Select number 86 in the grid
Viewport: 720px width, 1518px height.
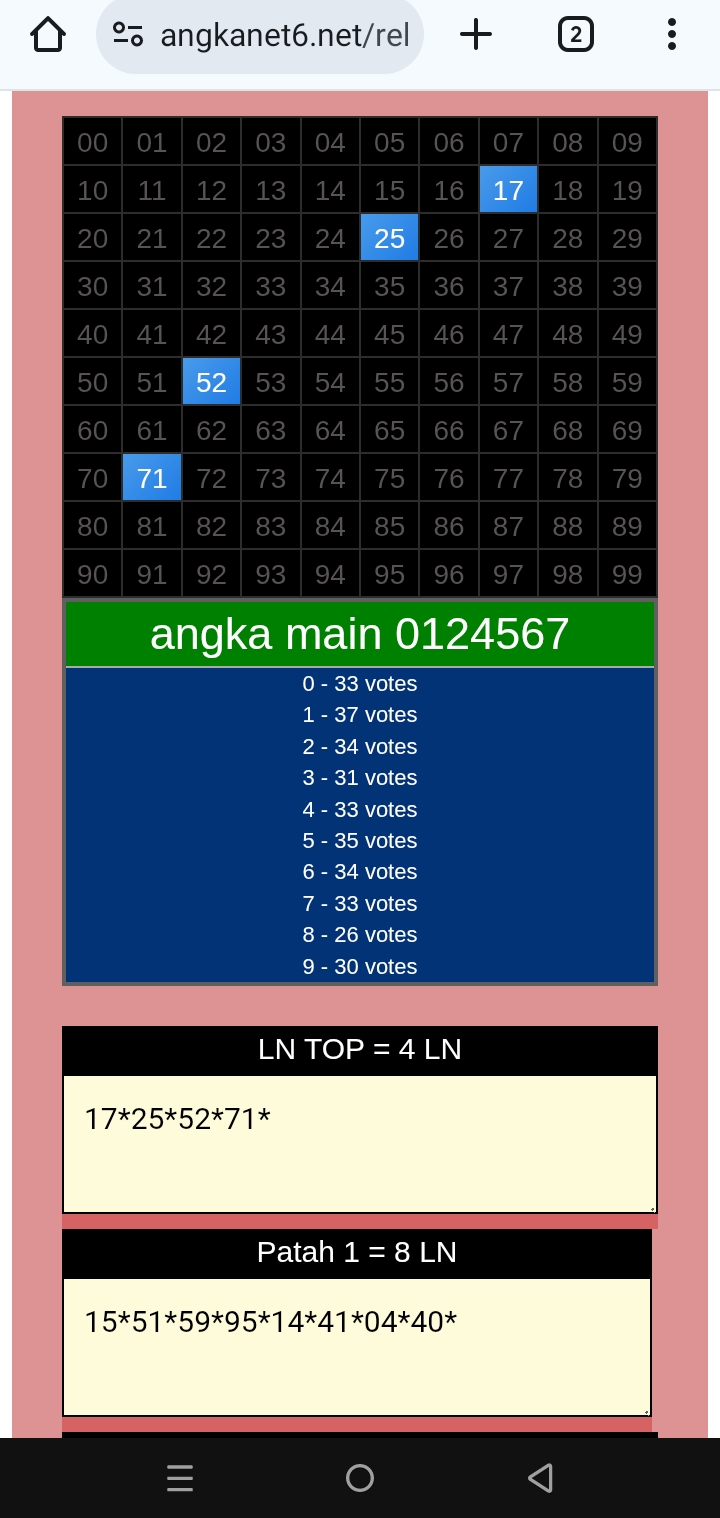(x=449, y=526)
